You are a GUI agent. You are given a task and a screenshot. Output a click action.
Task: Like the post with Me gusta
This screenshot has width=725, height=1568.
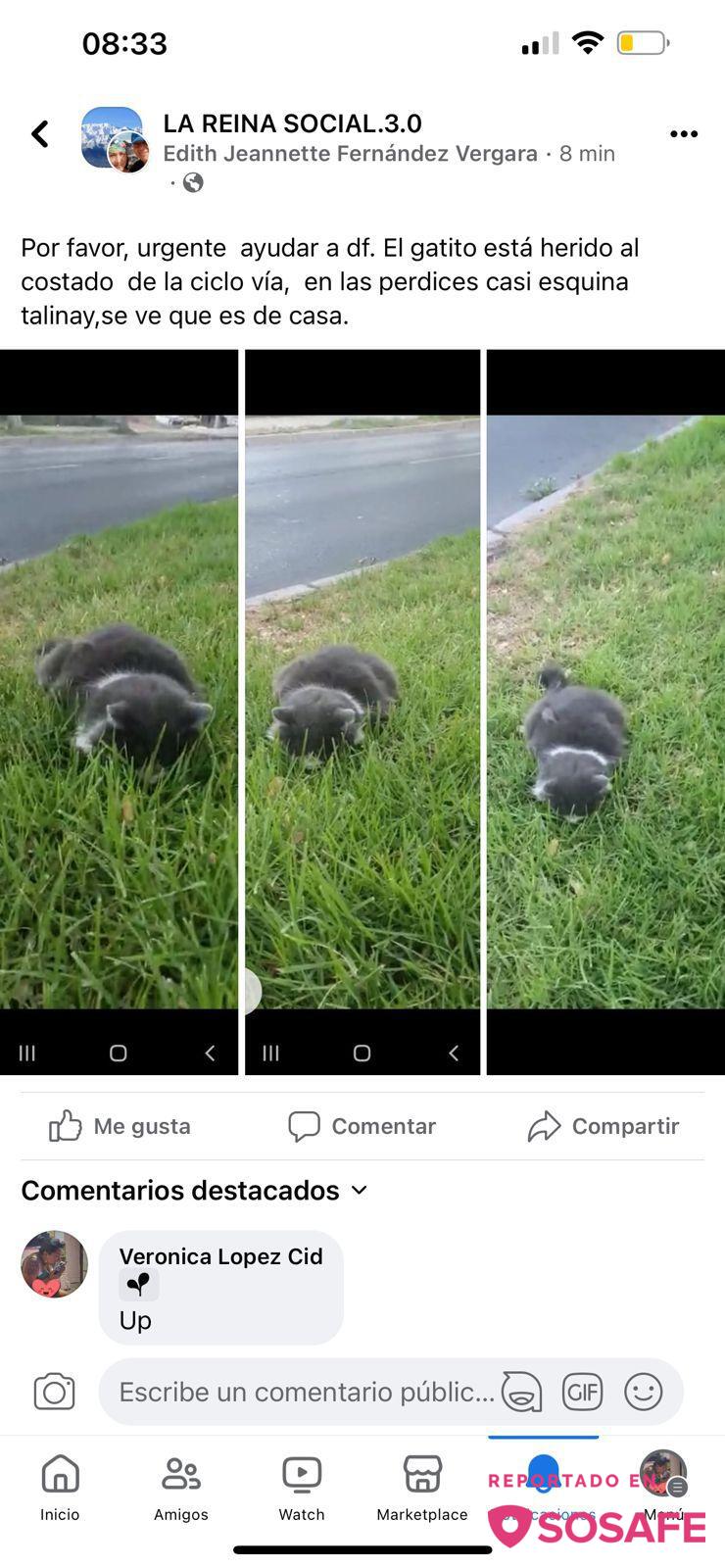(121, 1126)
